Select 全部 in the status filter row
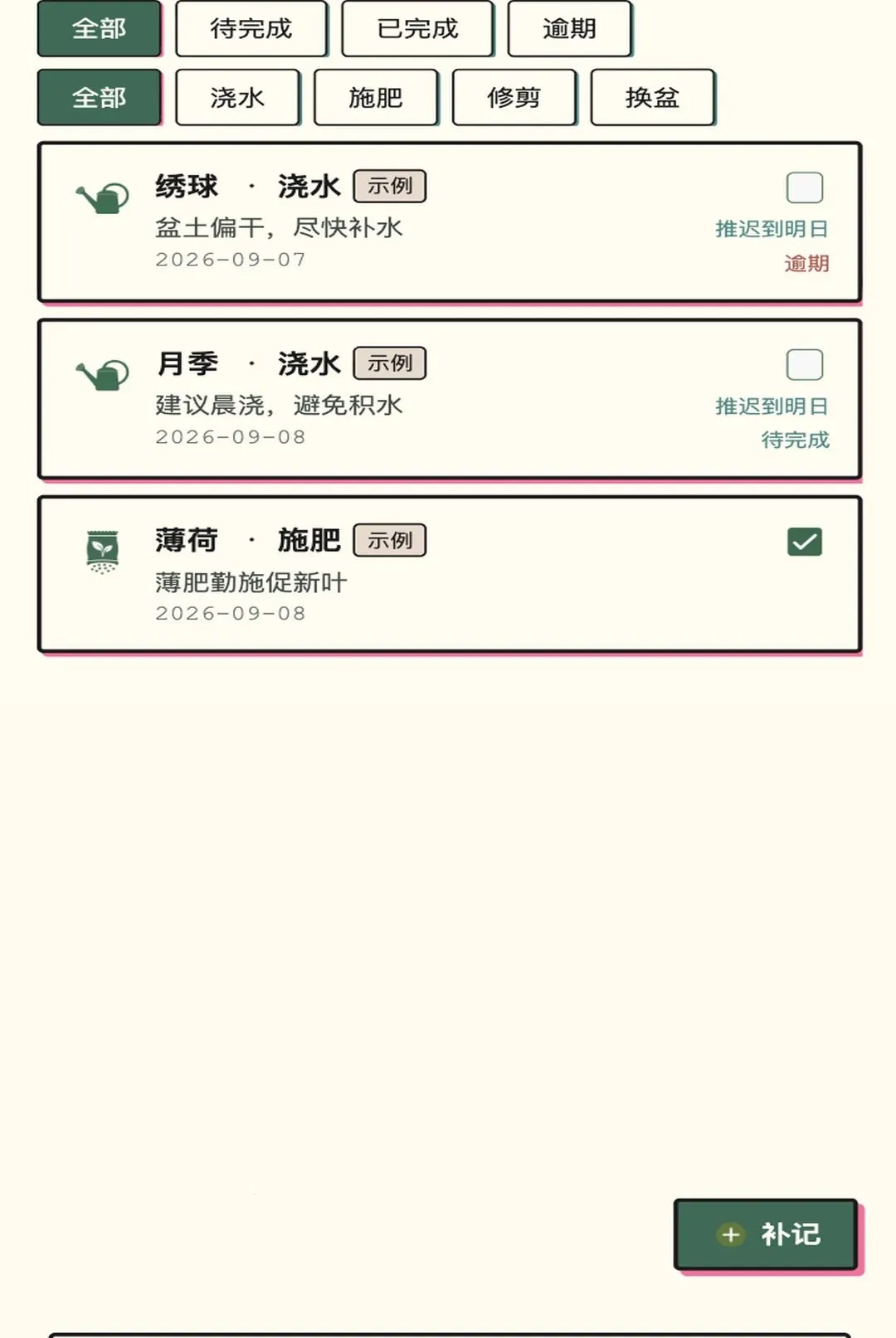This screenshot has height=1338, width=896. [99, 29]
